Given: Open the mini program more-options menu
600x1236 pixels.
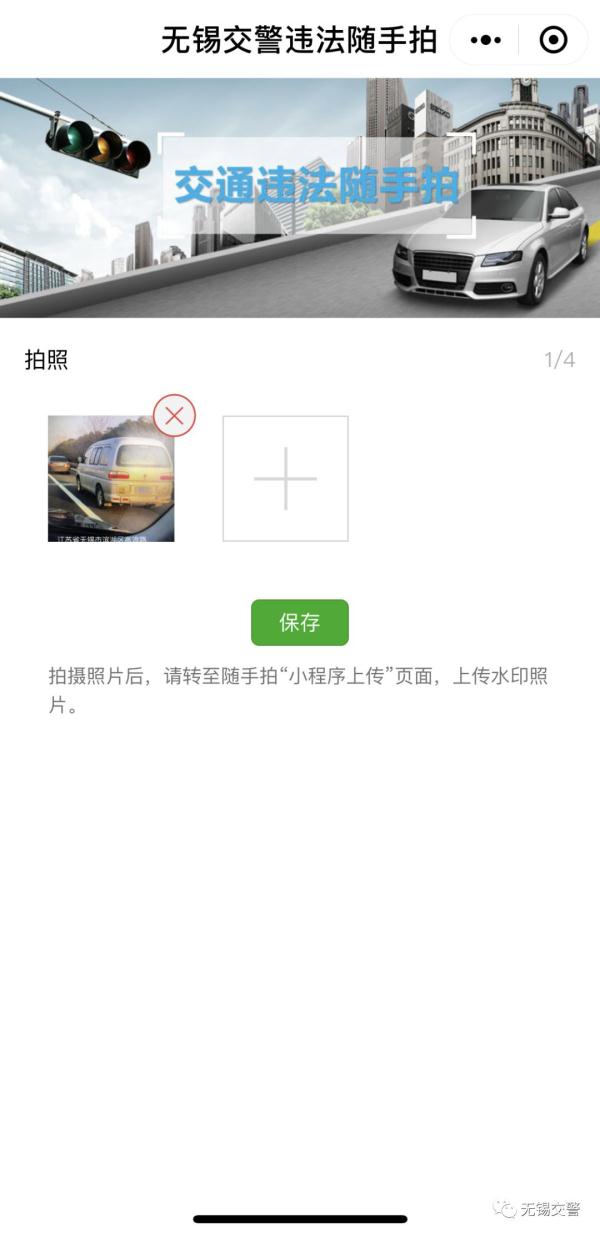Looking at the screenshot, I should 485,40.
